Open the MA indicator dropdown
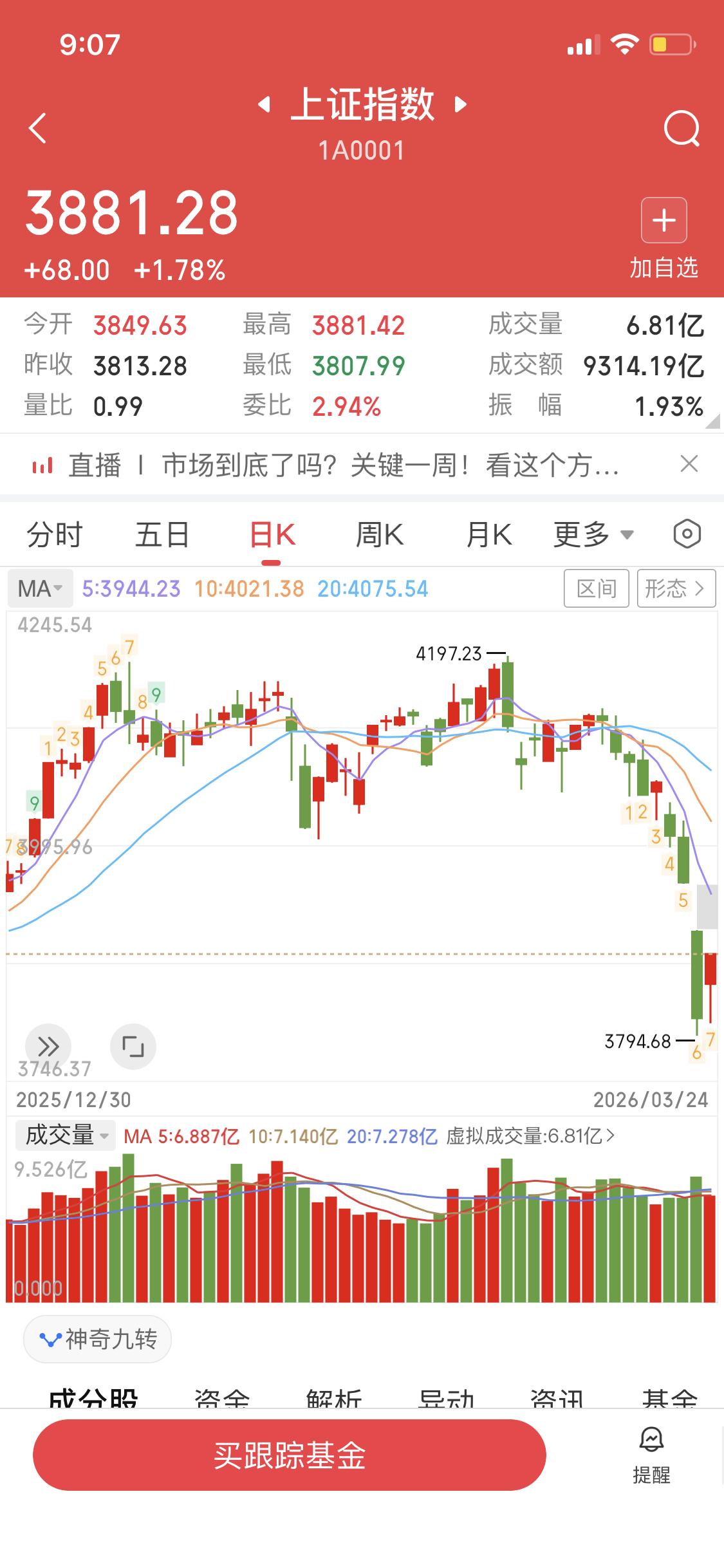 point(39,588)
